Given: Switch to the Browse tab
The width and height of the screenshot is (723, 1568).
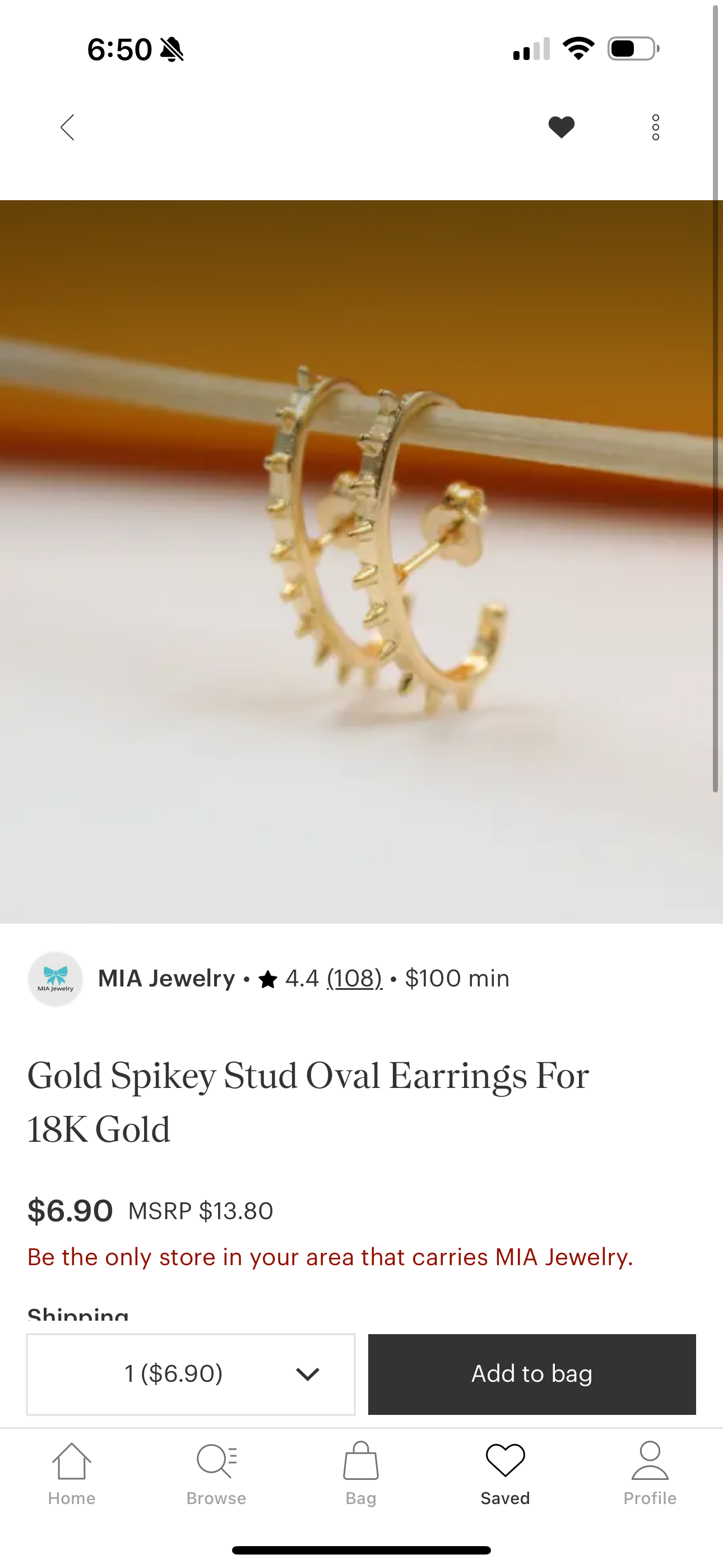Looking at the screenshot, I should click(x=216, y=1473).
